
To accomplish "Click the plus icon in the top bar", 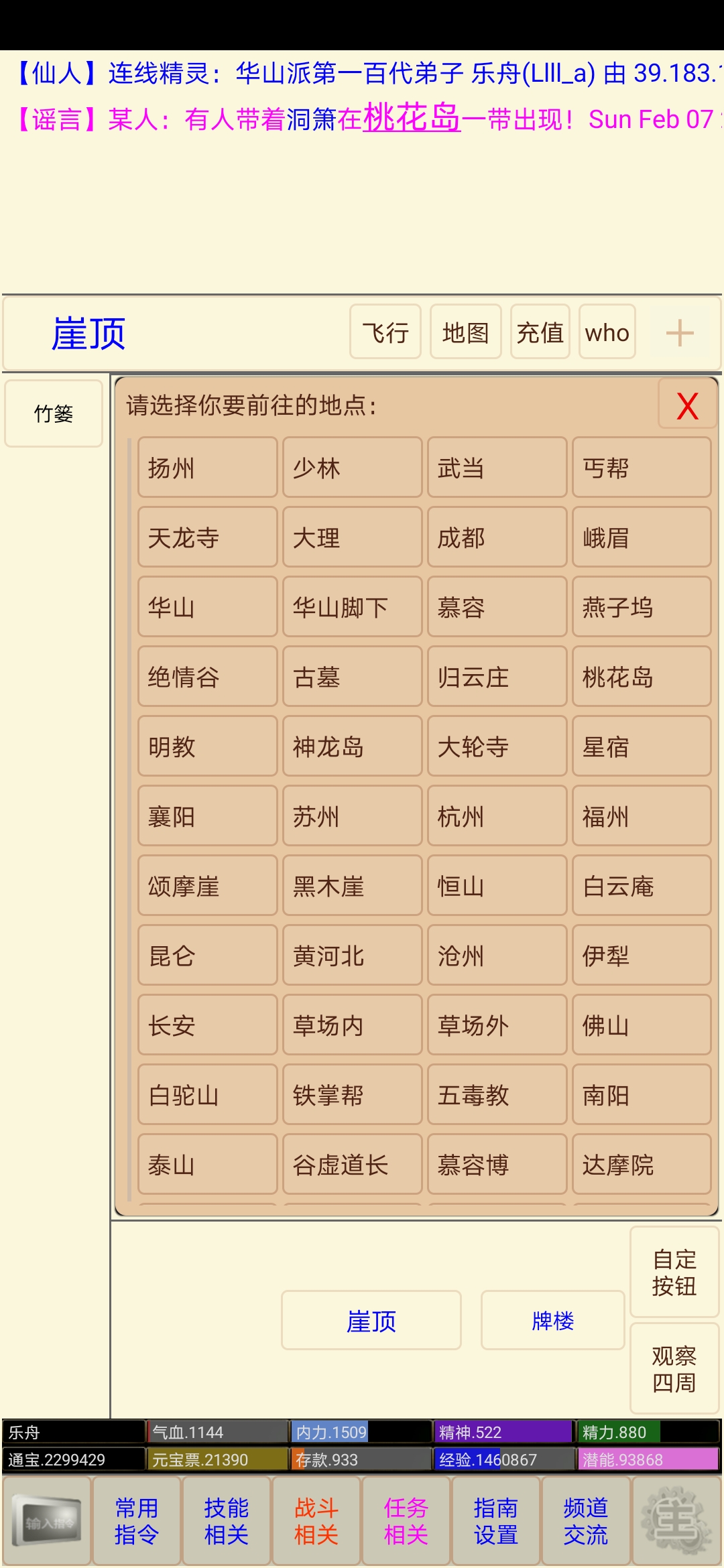I will pyautogui.click(x=680, y=332).
